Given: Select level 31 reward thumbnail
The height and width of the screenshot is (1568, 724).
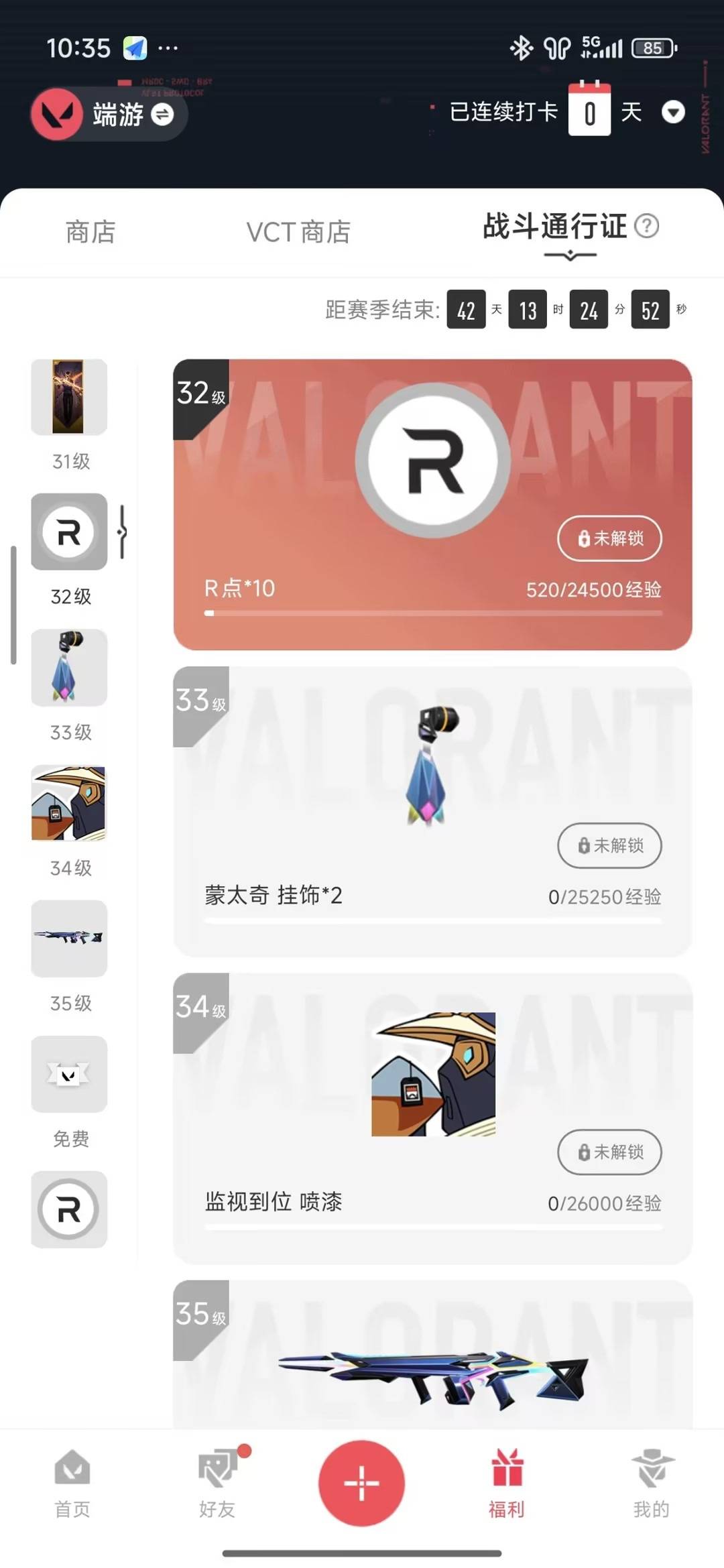Looking at the screenshot, I should (x=69, y=398).
